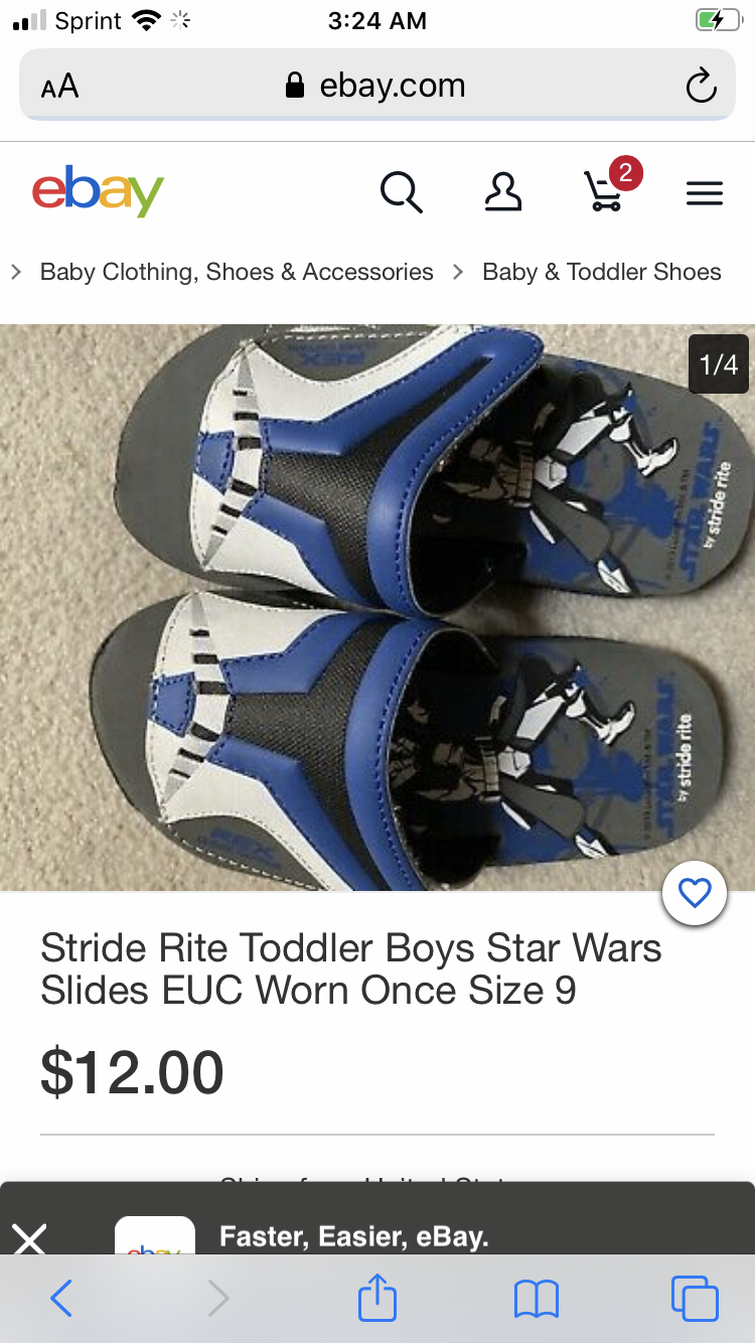The height and width of the screenshot is (1343, 755).
Task: Reload the page
Action: click(x=701, y=86)
